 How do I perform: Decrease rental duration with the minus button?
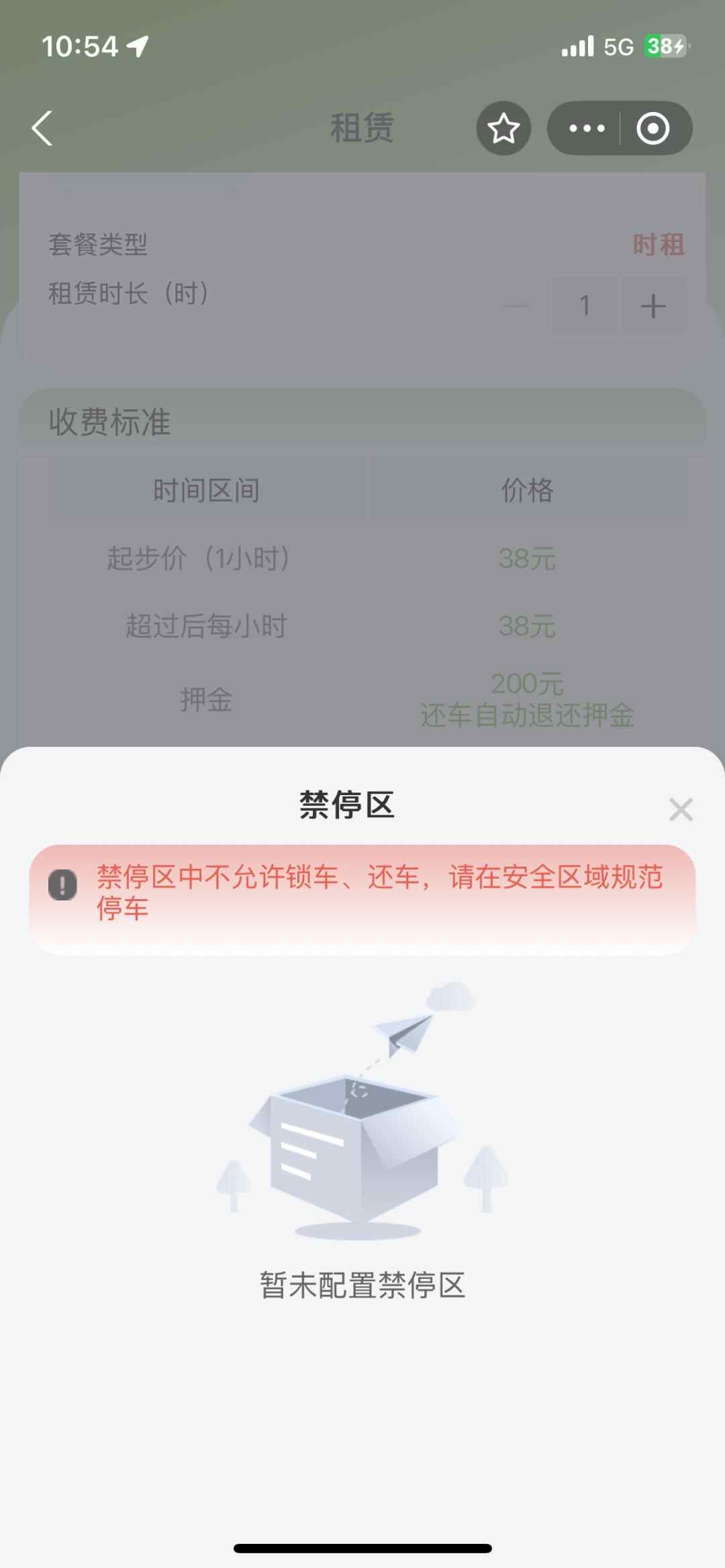(516, 307)
